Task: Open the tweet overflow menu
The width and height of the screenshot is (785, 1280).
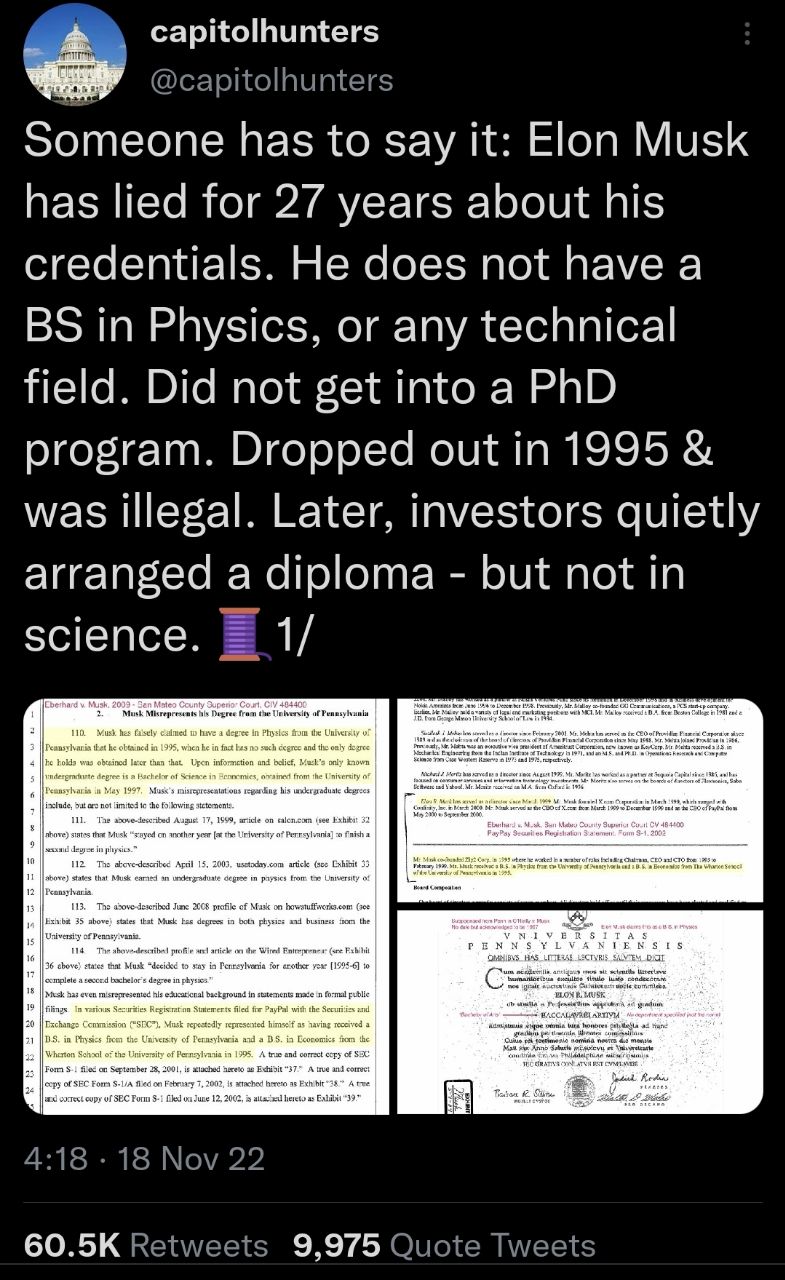Action: [749, 34]
